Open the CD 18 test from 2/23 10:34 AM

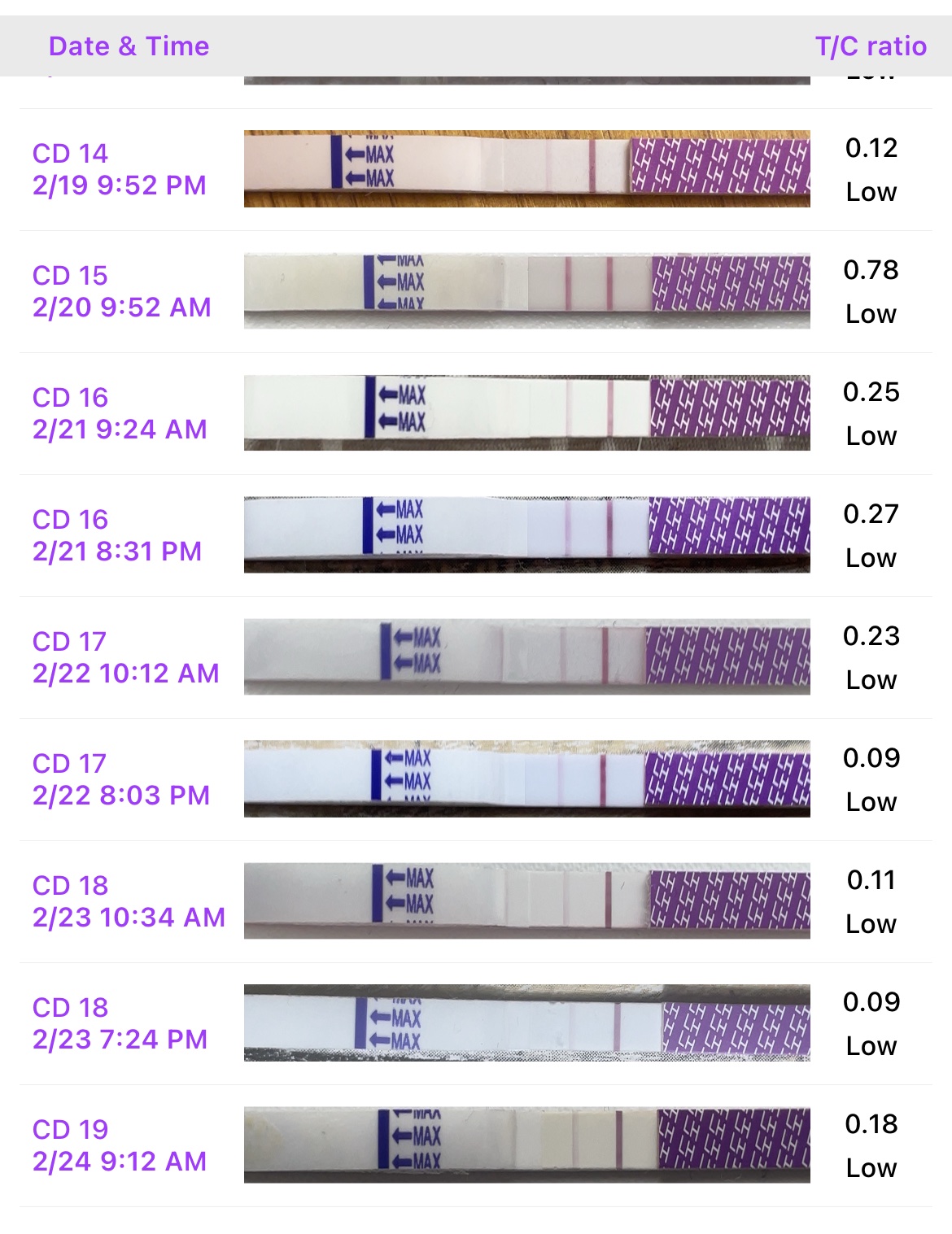[x=476, y=901]
